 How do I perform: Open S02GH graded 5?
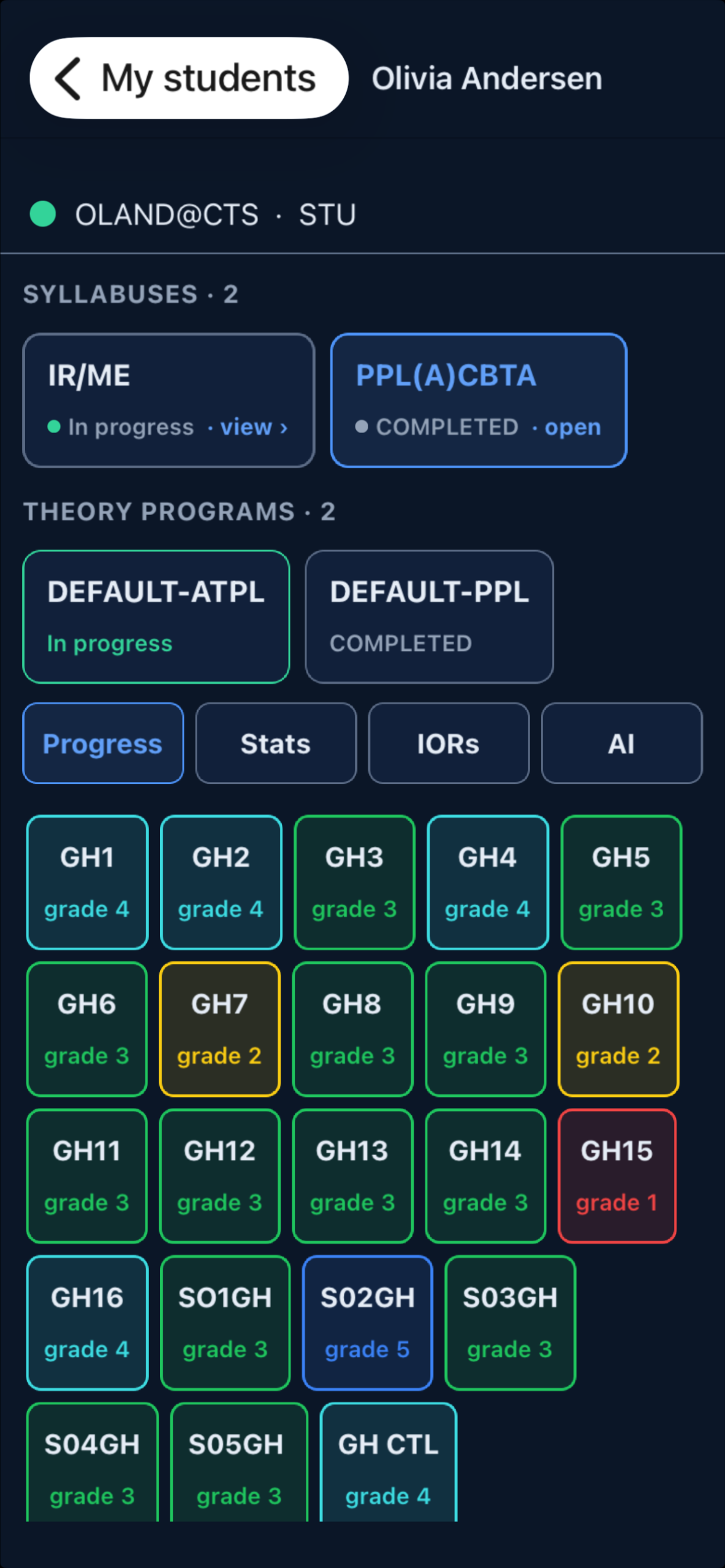coord(368,1323)
